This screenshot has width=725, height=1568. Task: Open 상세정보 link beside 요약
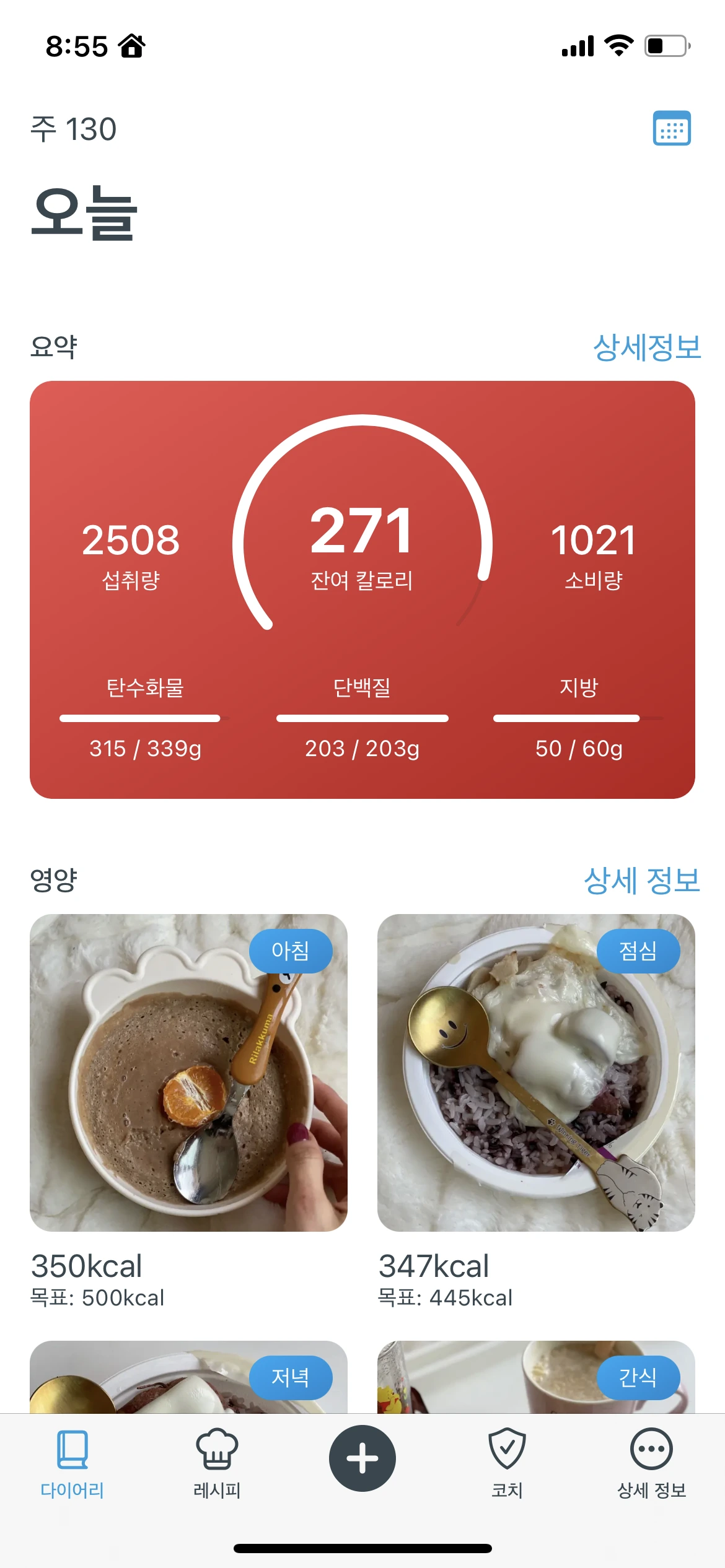coord(646,347)
